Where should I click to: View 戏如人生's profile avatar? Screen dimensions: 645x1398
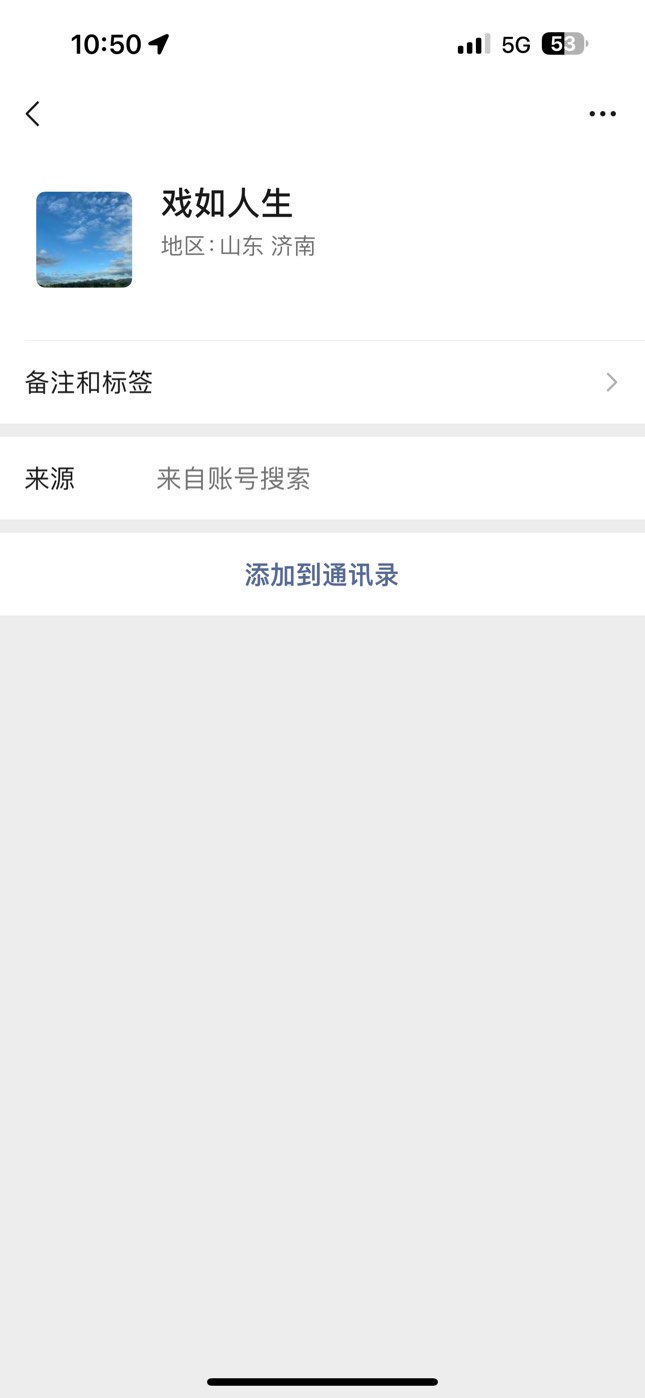coord(84,240)
